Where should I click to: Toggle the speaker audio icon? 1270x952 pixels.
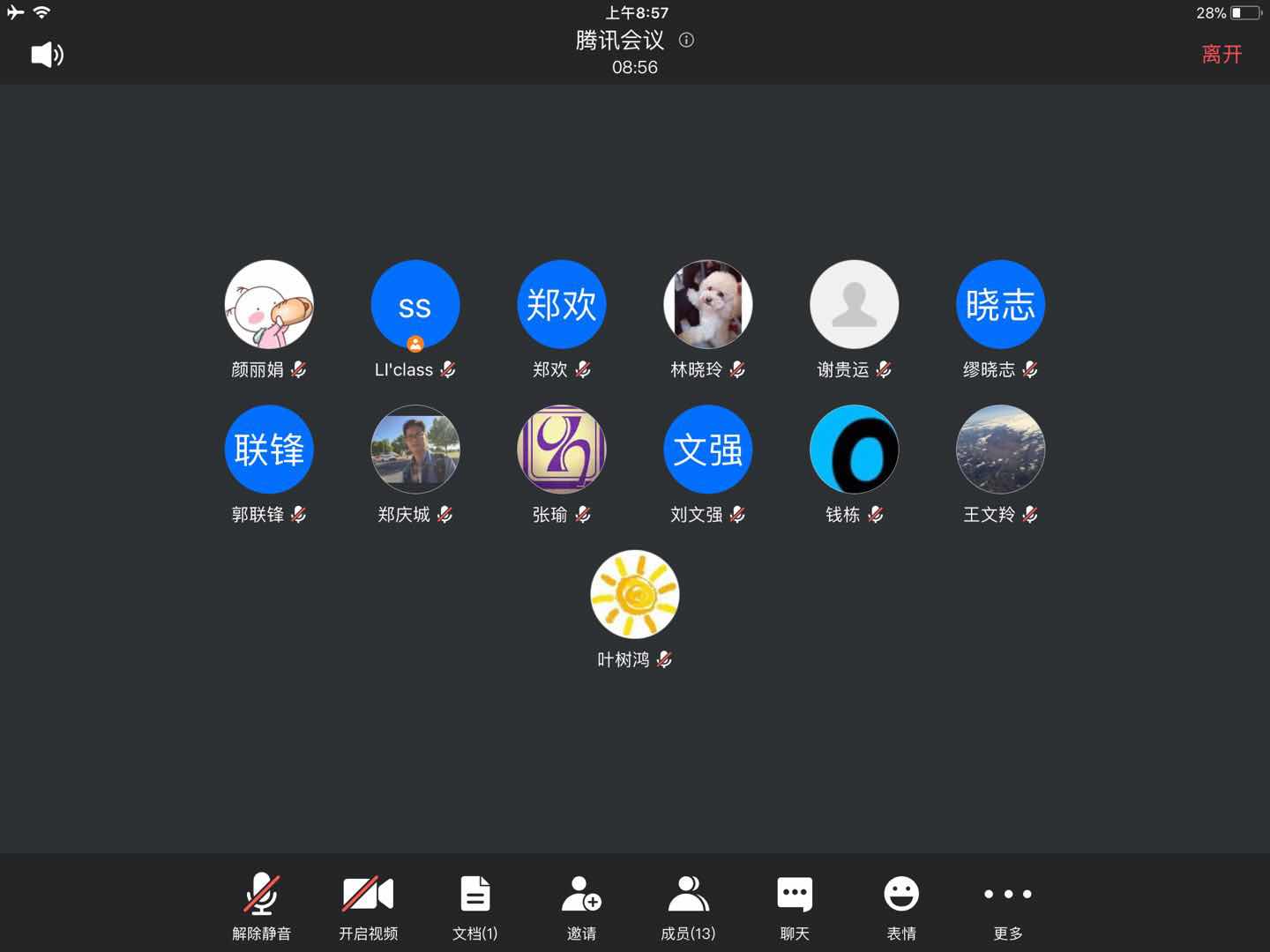(47, 55)
